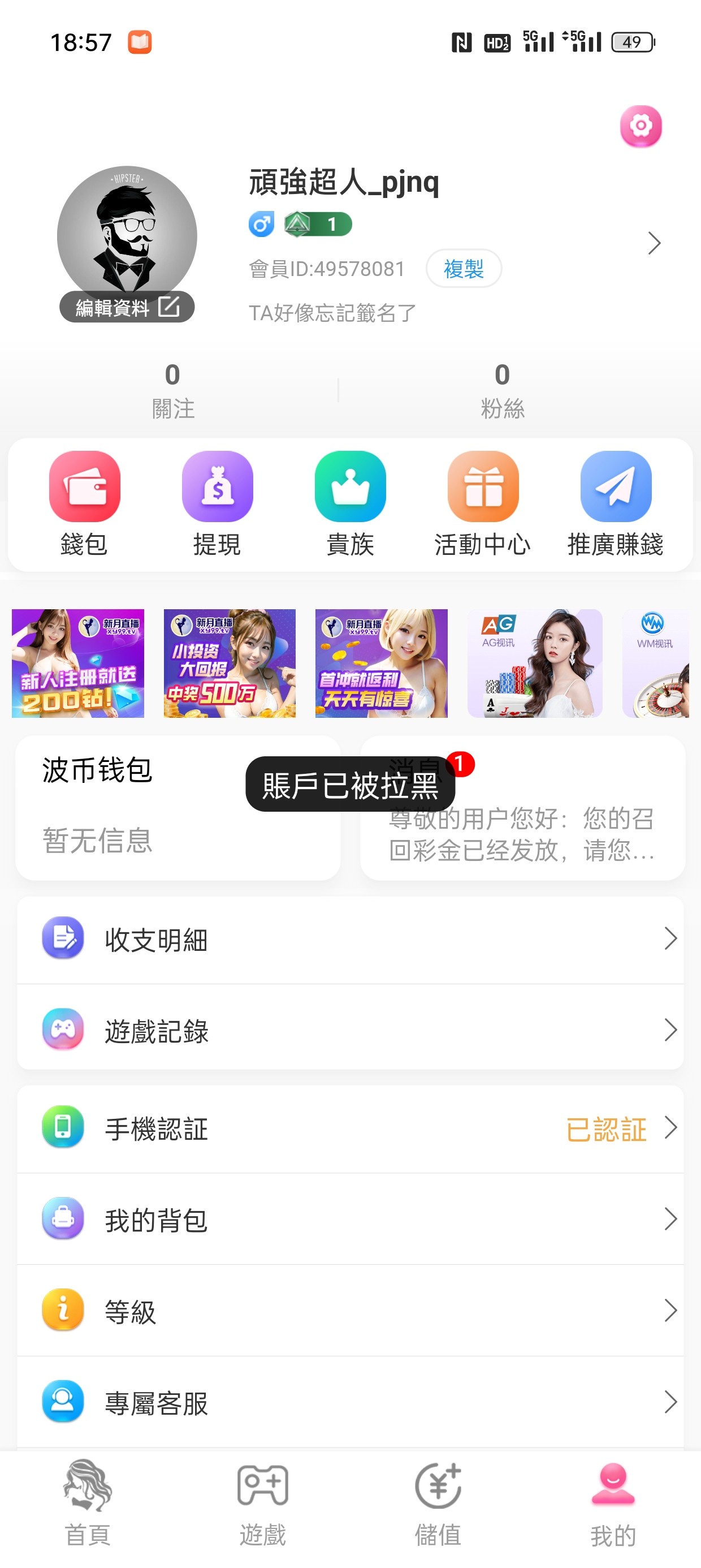Open the 錢包 wallet shortcut

coord(85,503)
